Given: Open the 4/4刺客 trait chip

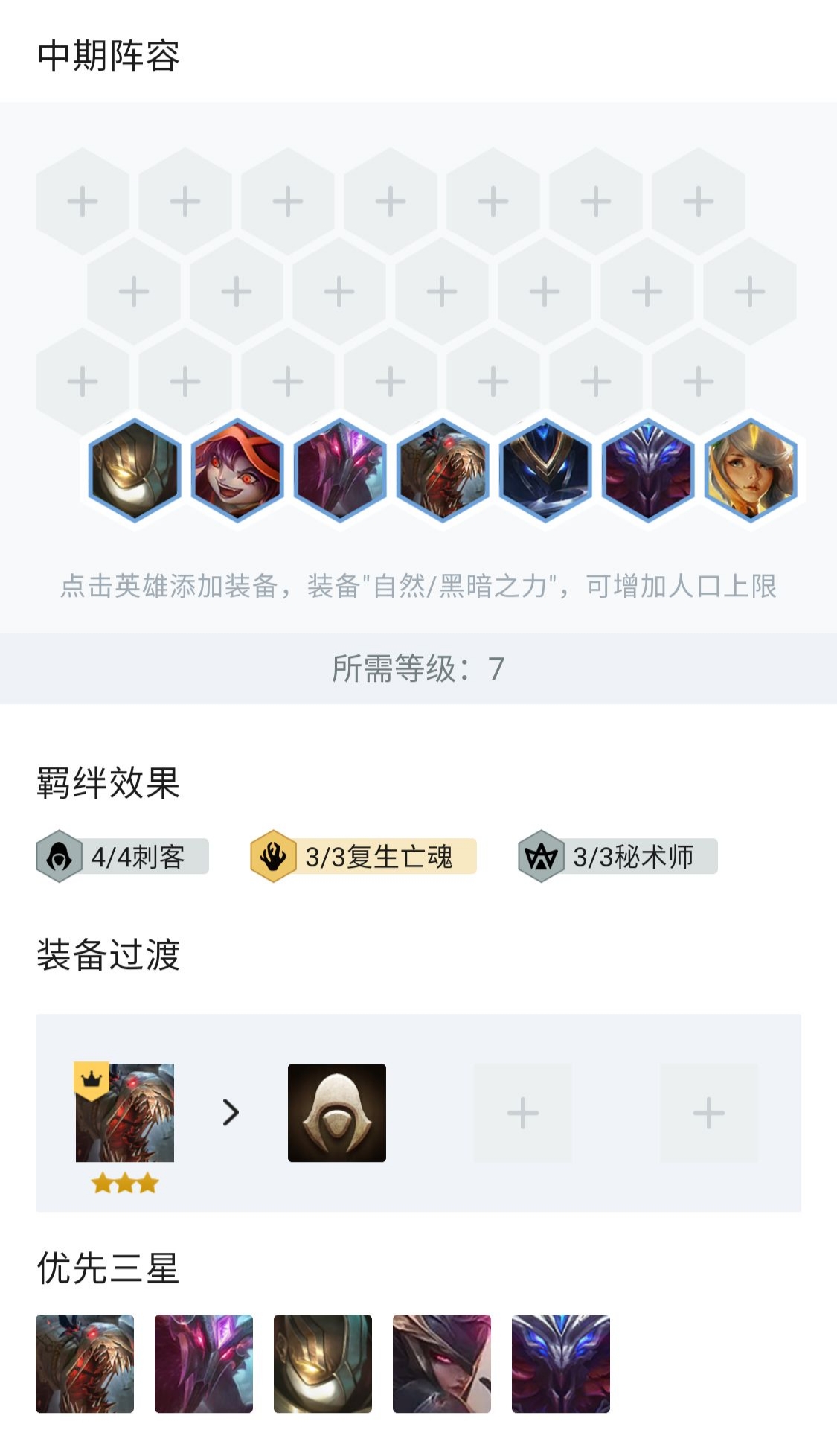Looking at the screenshot, I should click(124, 857).
